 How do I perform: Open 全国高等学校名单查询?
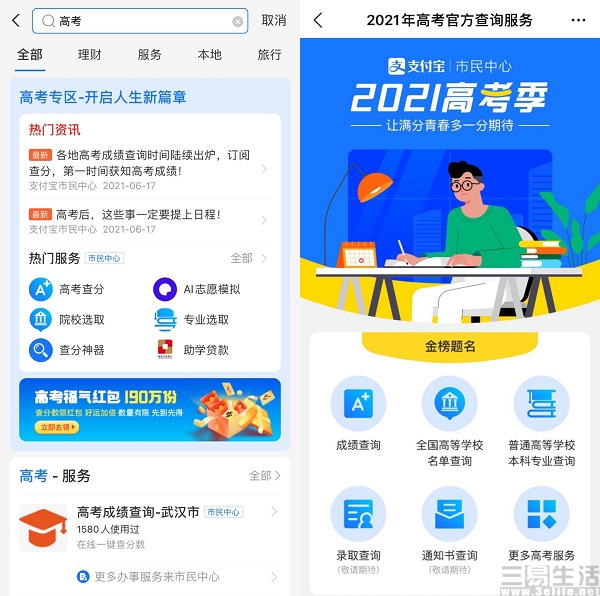(449, 420)
